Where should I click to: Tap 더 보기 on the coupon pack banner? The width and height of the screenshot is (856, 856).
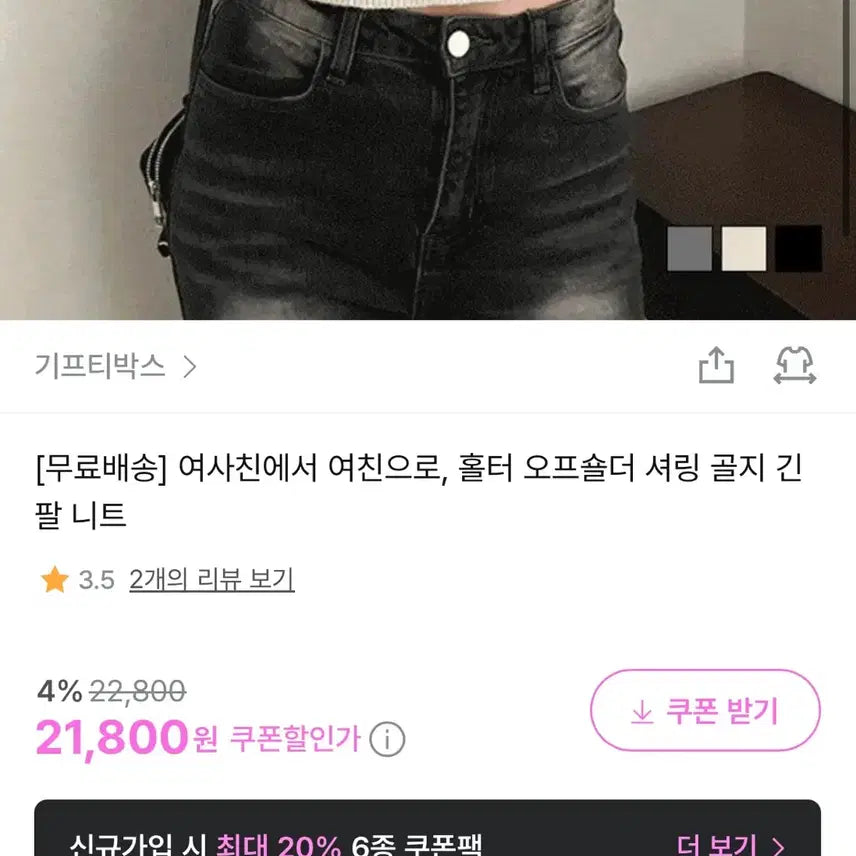(x=731, y=843)
